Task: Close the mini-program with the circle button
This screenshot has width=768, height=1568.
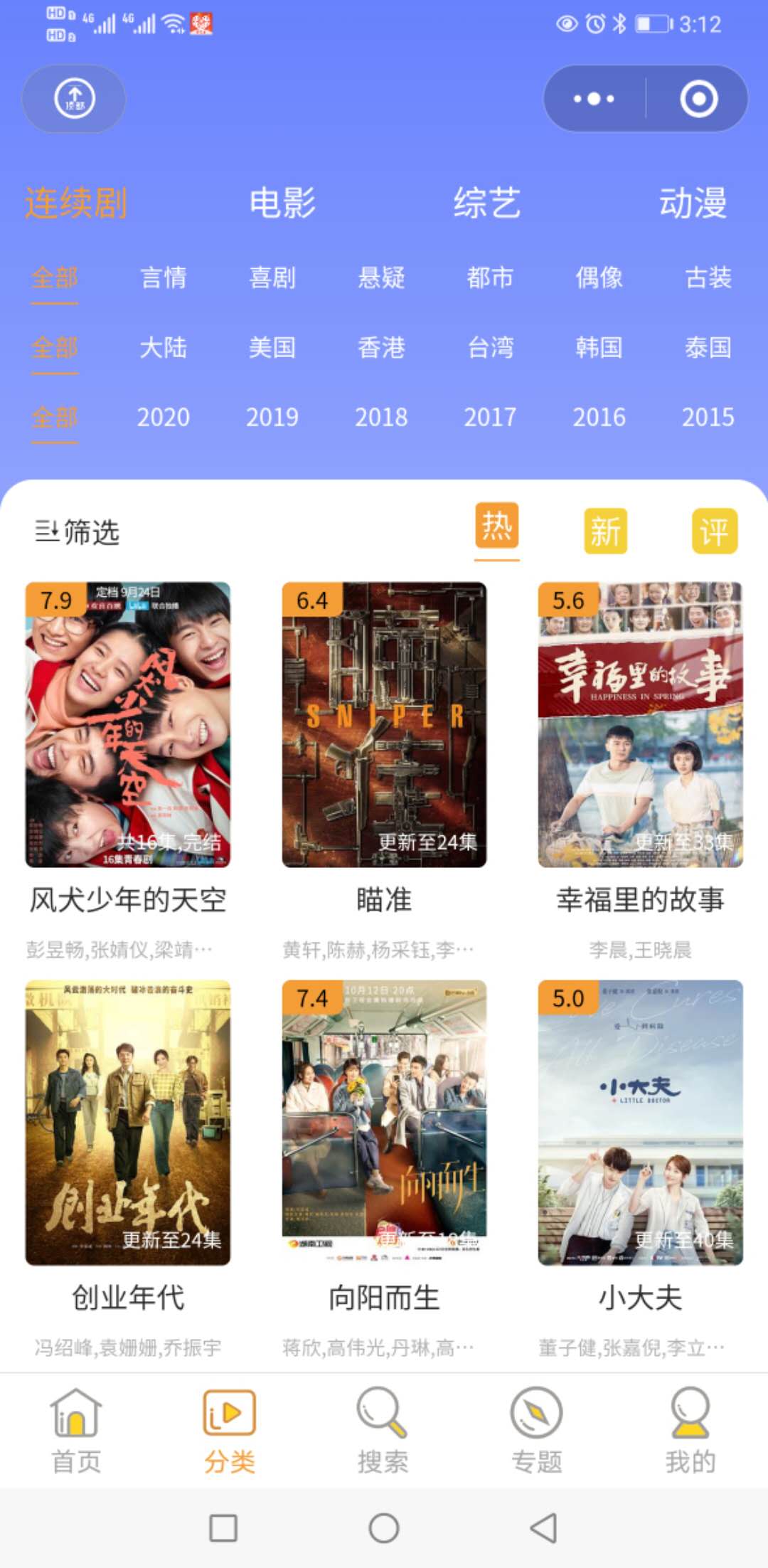Action: (x=698, y=99)
